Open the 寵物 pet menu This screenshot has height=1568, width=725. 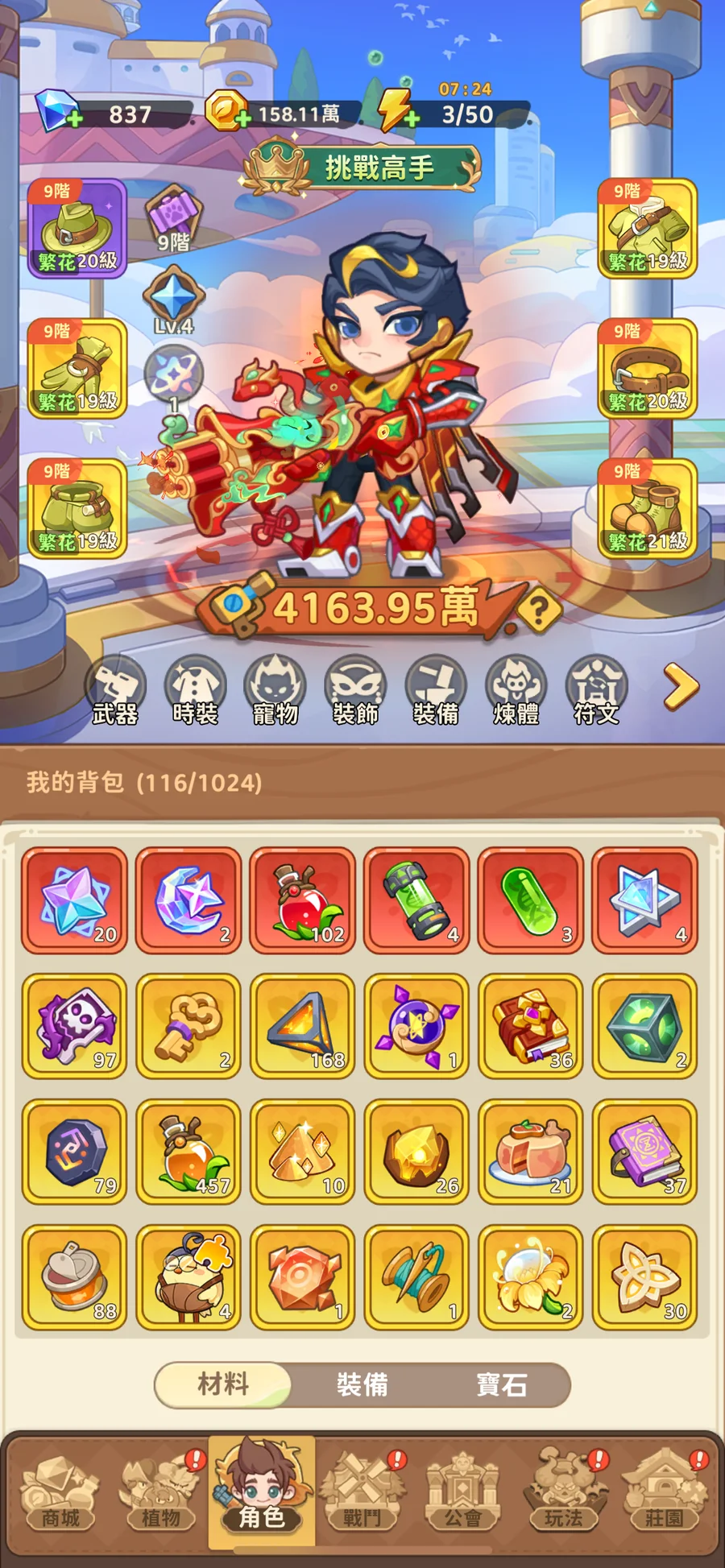coord(275,691)
